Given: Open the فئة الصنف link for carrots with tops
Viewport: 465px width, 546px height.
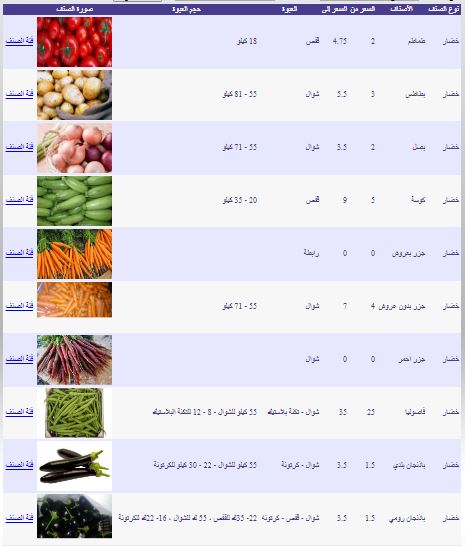Looking at the screenshot, I should point(20,252).
